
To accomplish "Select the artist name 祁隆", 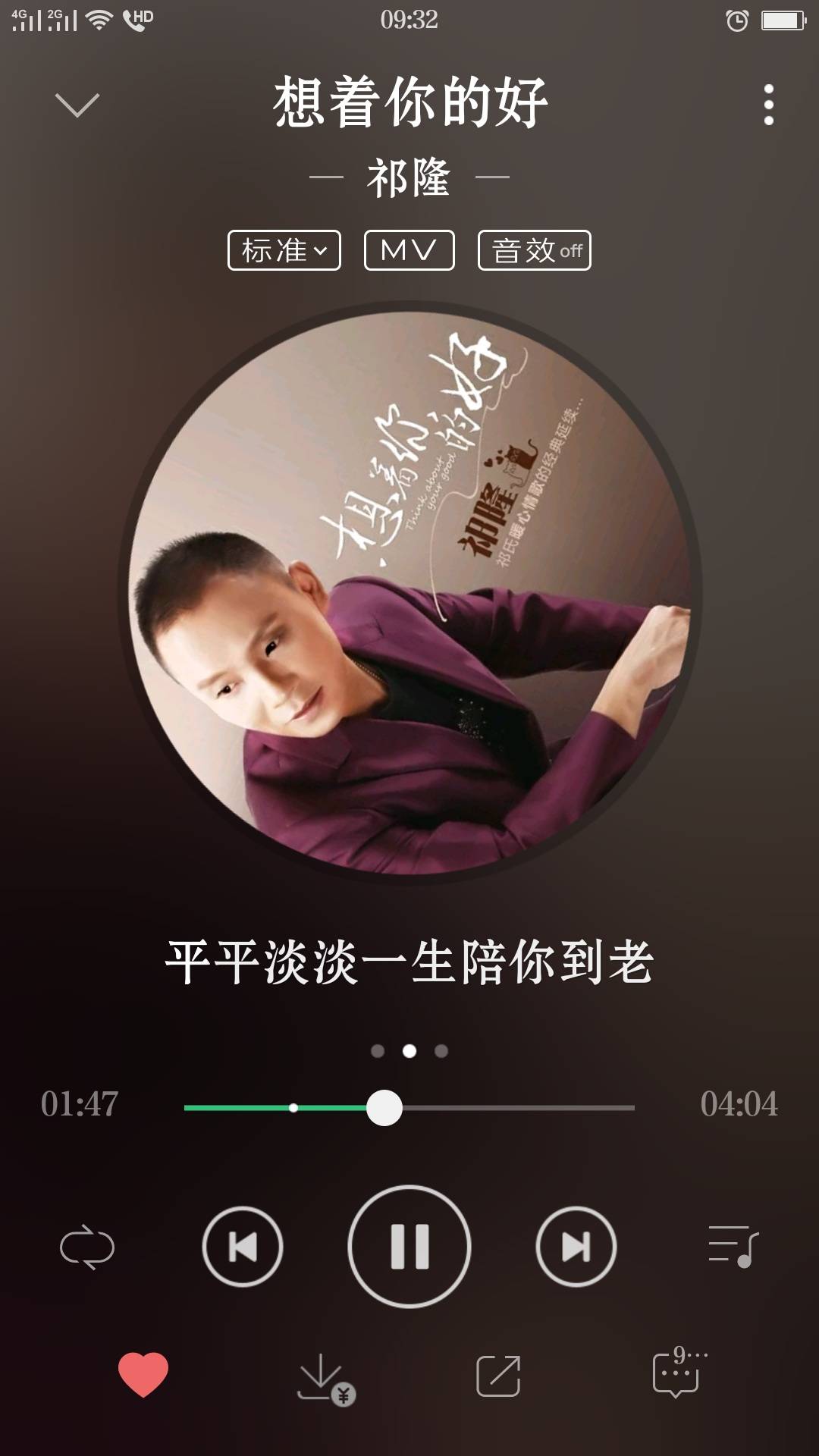I will (409, 176).
